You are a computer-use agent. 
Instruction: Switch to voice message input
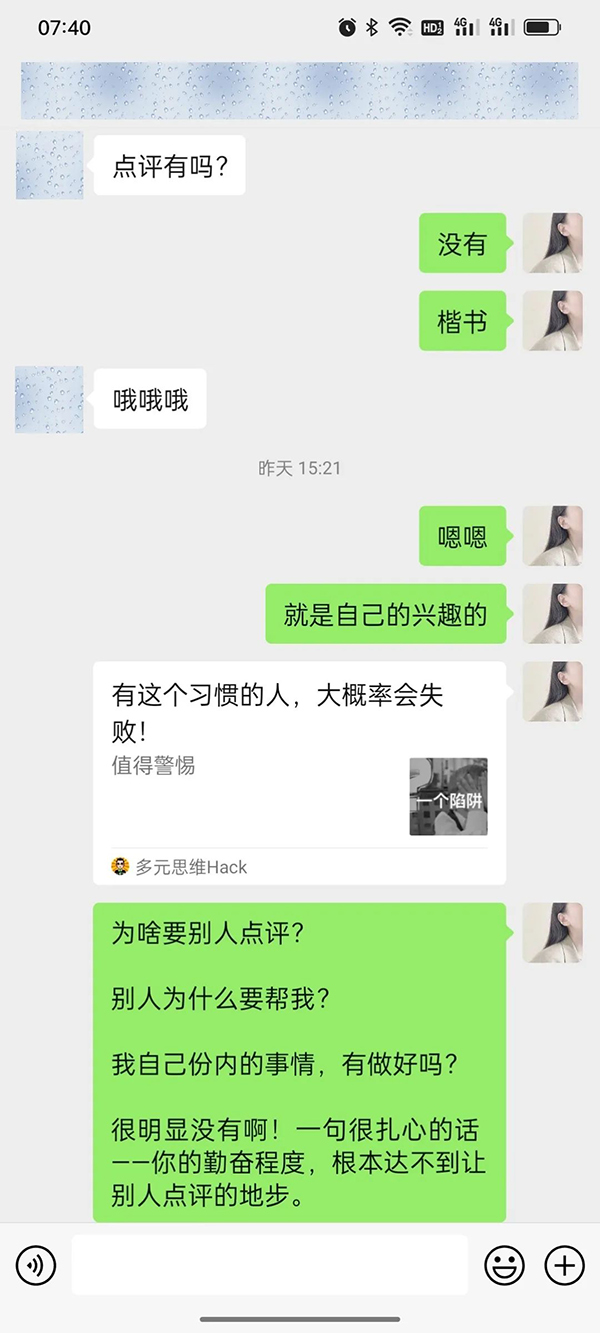pos(36,1266)
